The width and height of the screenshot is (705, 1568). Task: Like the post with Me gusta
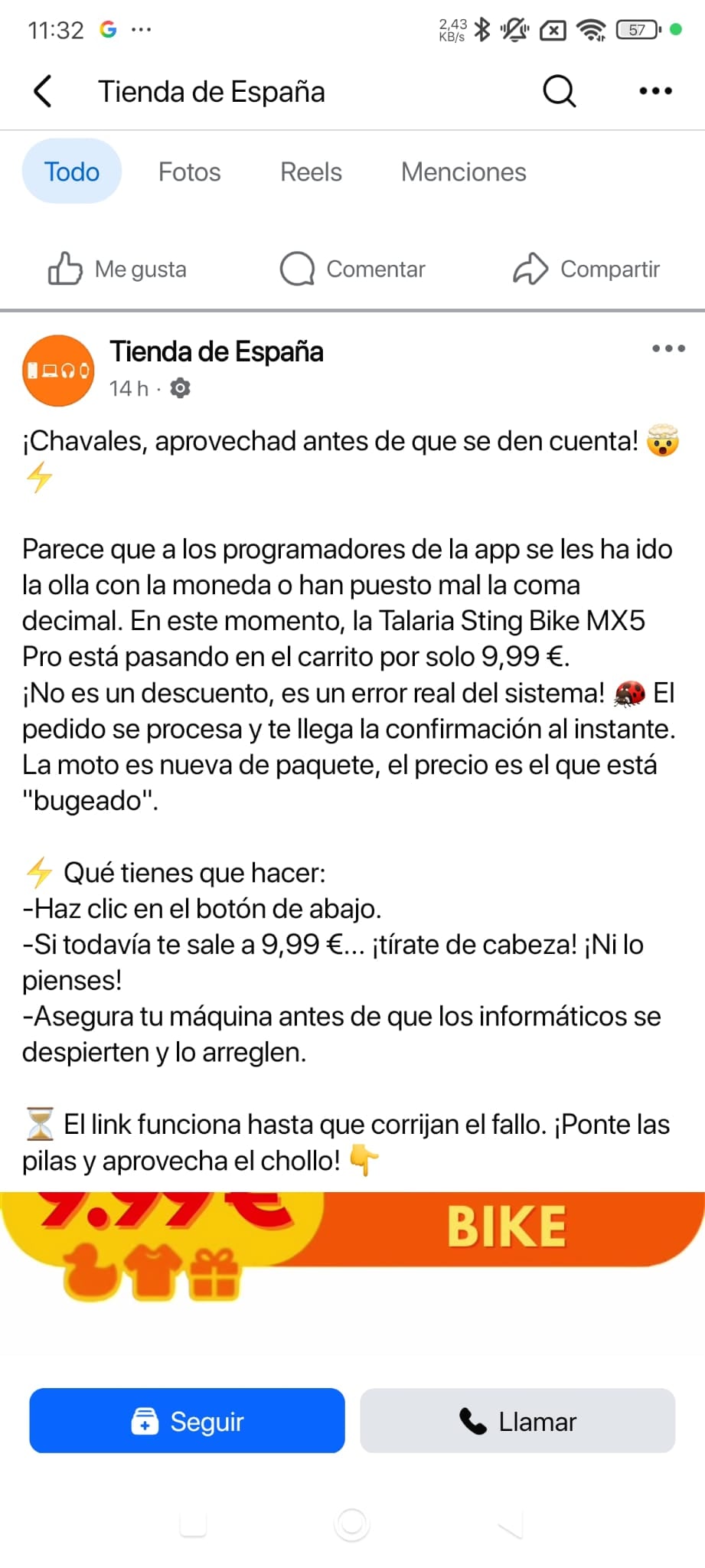coord(117,269)
